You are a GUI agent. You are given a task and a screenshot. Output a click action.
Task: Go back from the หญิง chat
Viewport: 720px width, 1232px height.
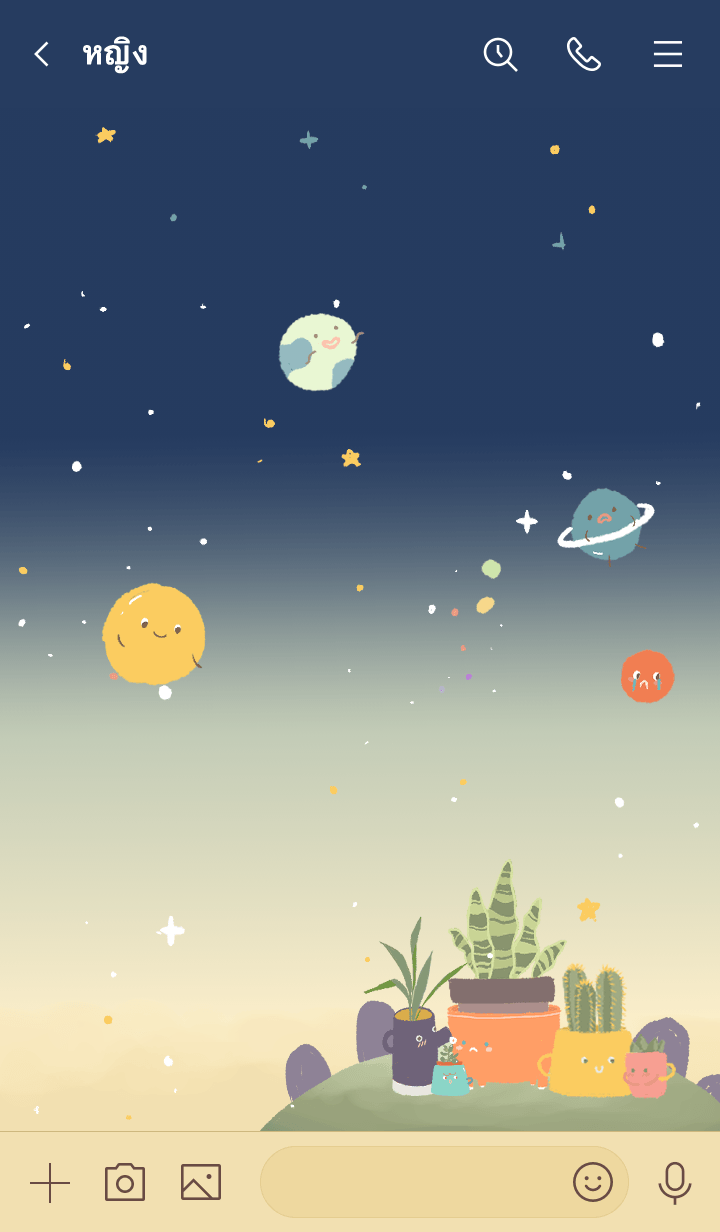pos(41,54)
